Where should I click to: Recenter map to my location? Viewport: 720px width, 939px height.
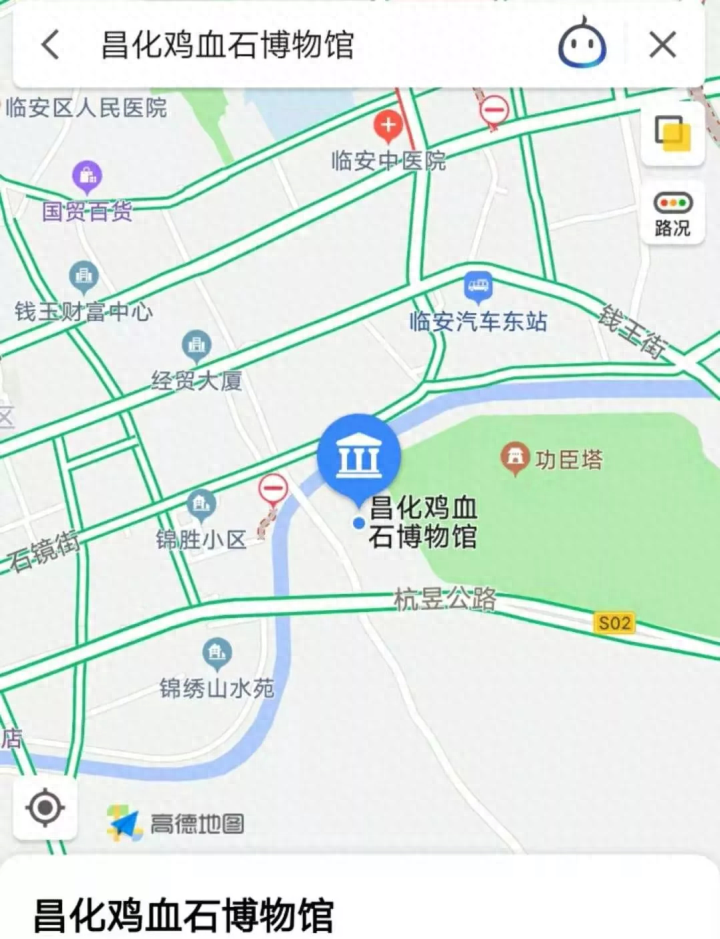pos(45,807)
